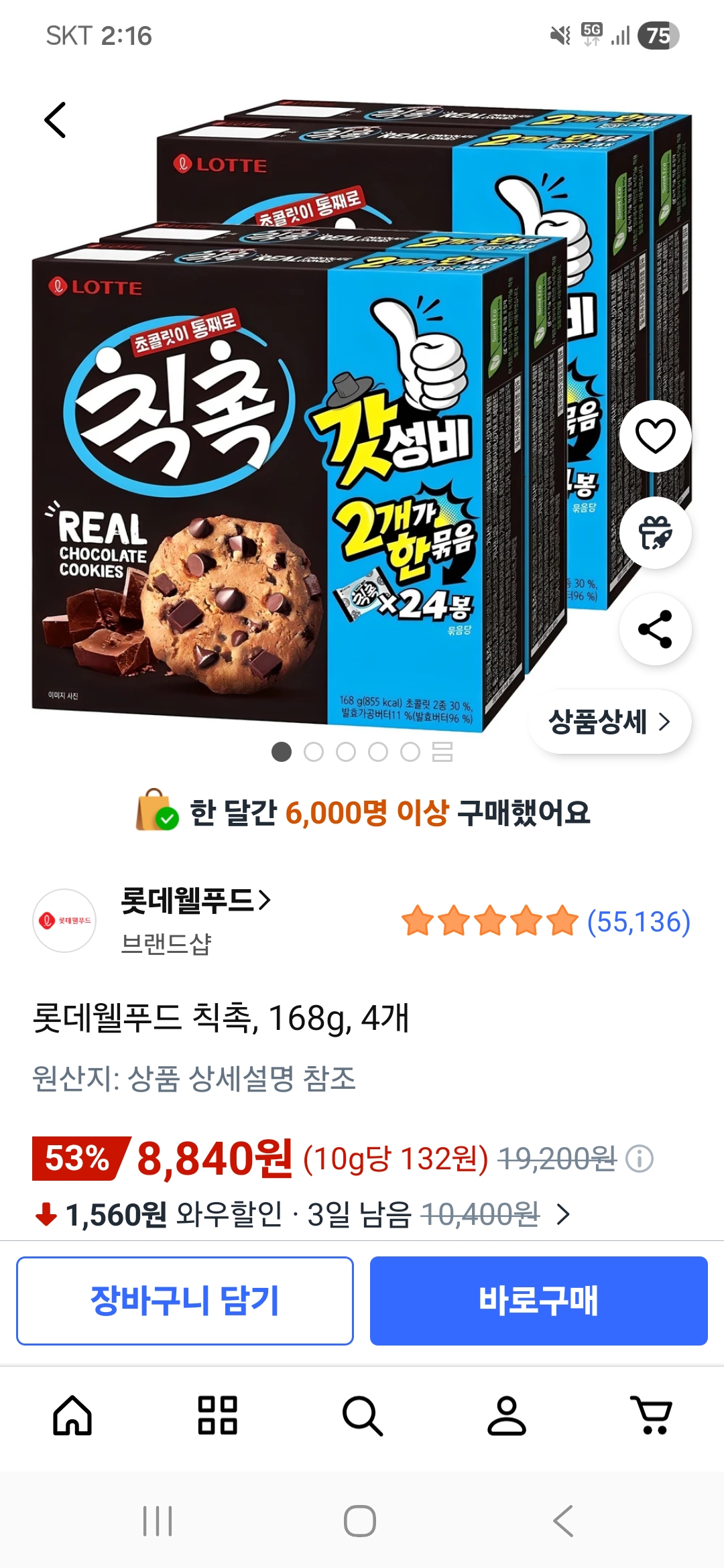
Task: Tap the system recent apps button
Action: point(158,1521)
